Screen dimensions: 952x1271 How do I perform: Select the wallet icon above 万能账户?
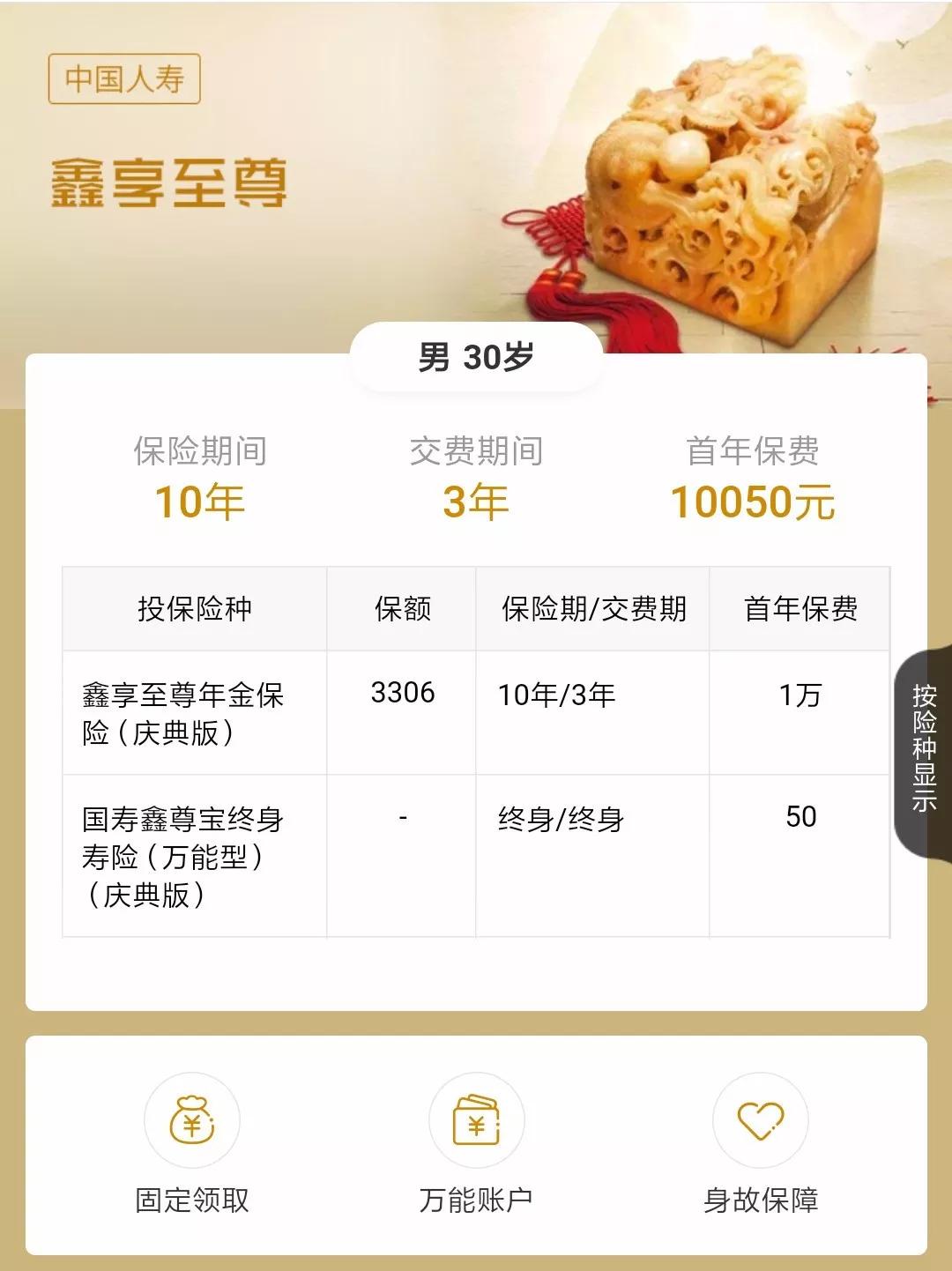pos(476,1119)
